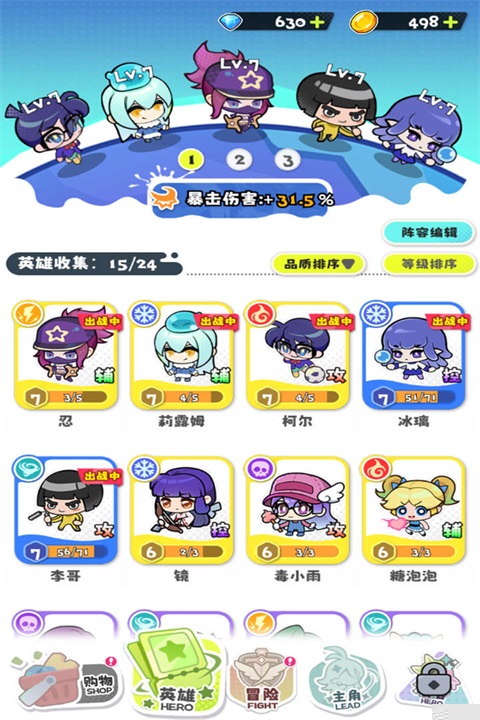Open the 主角 LEAD tab
This screenshot has width=480, height=720.
click(x=345, y=680)
